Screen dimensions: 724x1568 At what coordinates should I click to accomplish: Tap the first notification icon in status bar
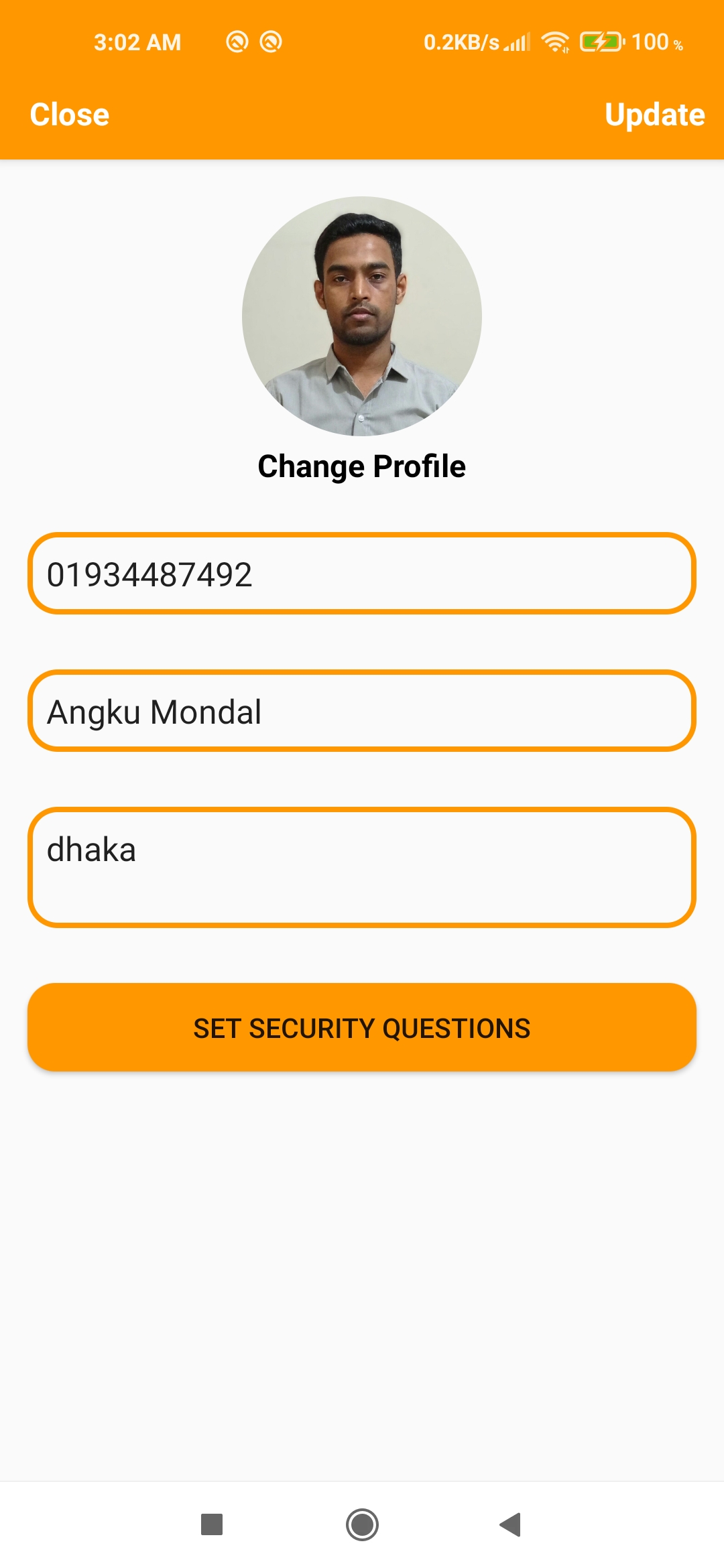coord(236,42)
